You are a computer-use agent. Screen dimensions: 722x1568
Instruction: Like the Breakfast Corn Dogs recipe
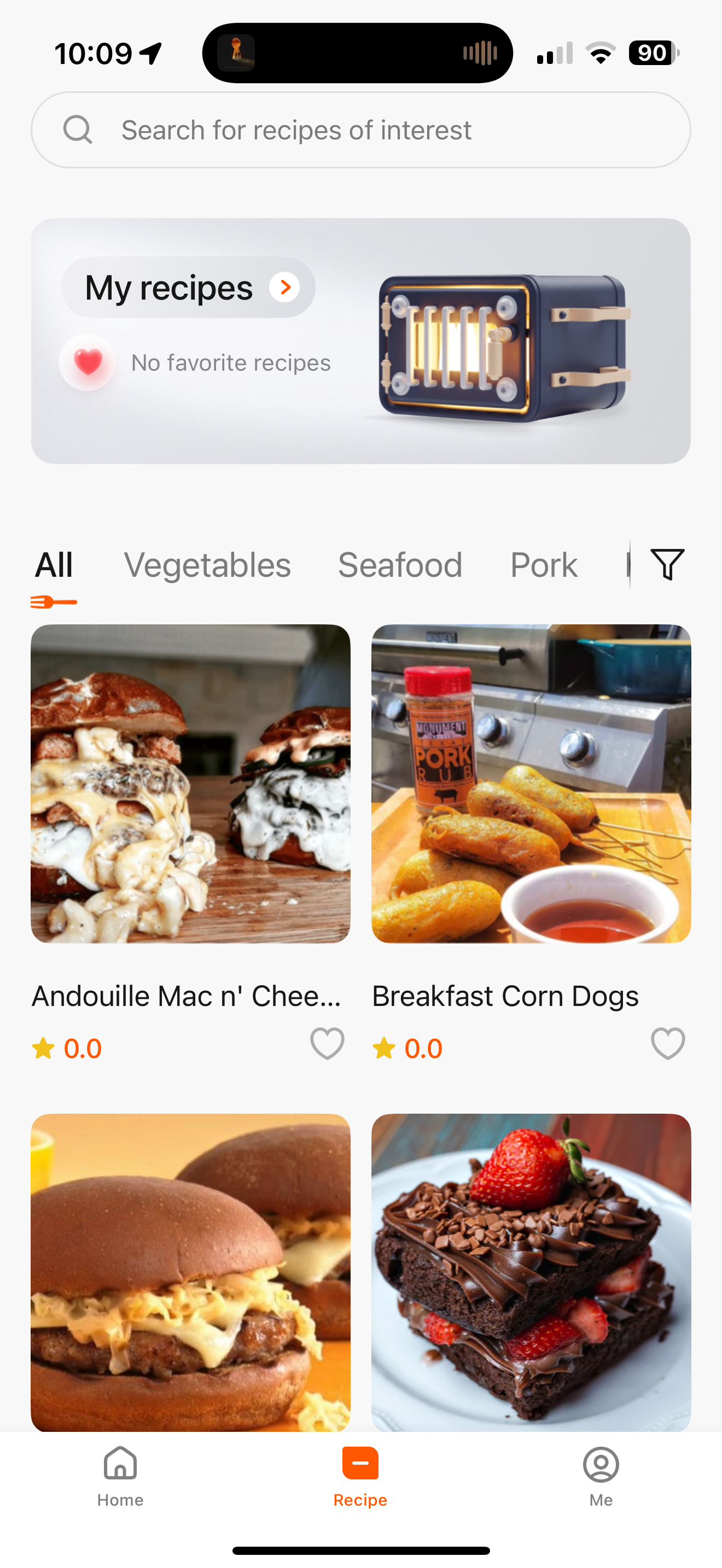coord(668,1043)
